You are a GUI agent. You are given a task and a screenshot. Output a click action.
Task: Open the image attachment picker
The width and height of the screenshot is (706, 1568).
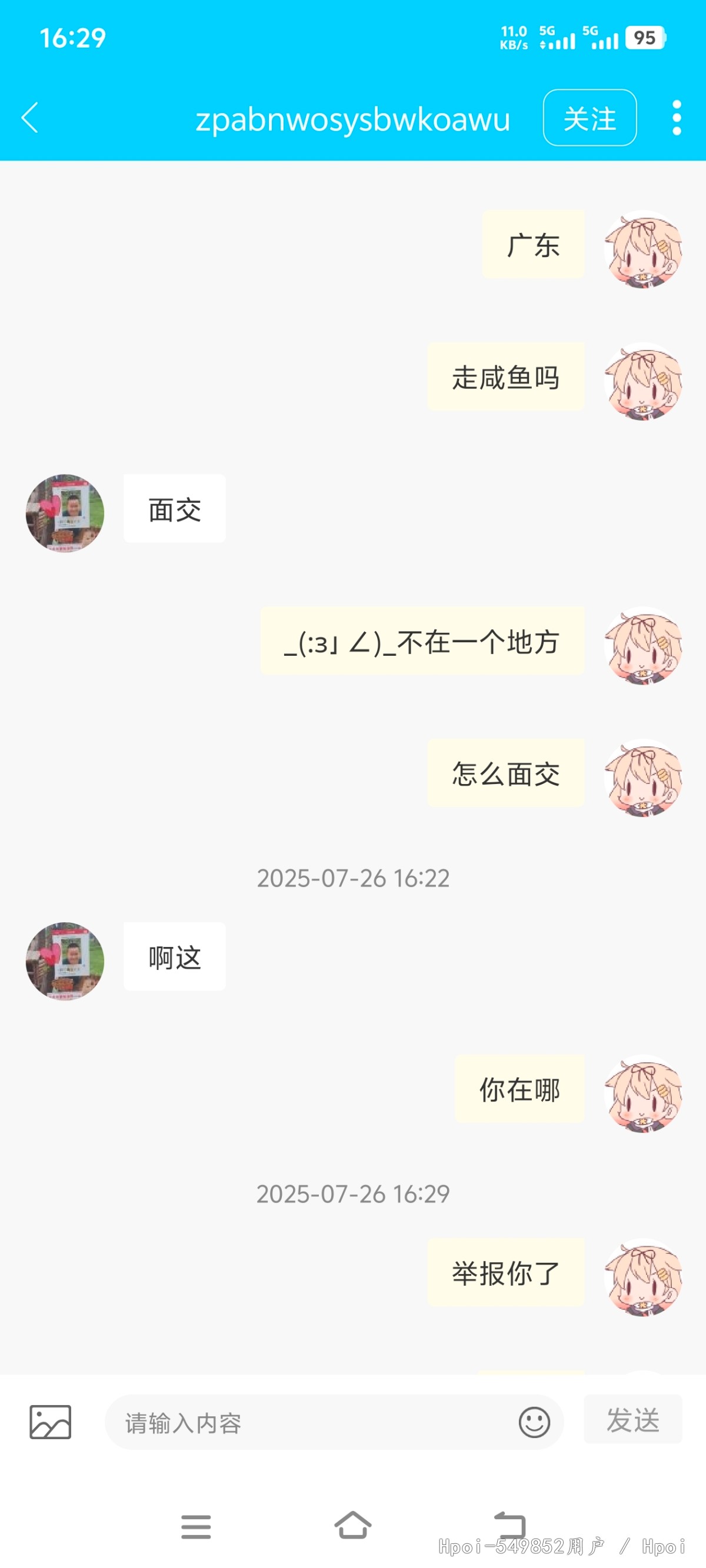pyautogui.click(x=51, y=1422)
